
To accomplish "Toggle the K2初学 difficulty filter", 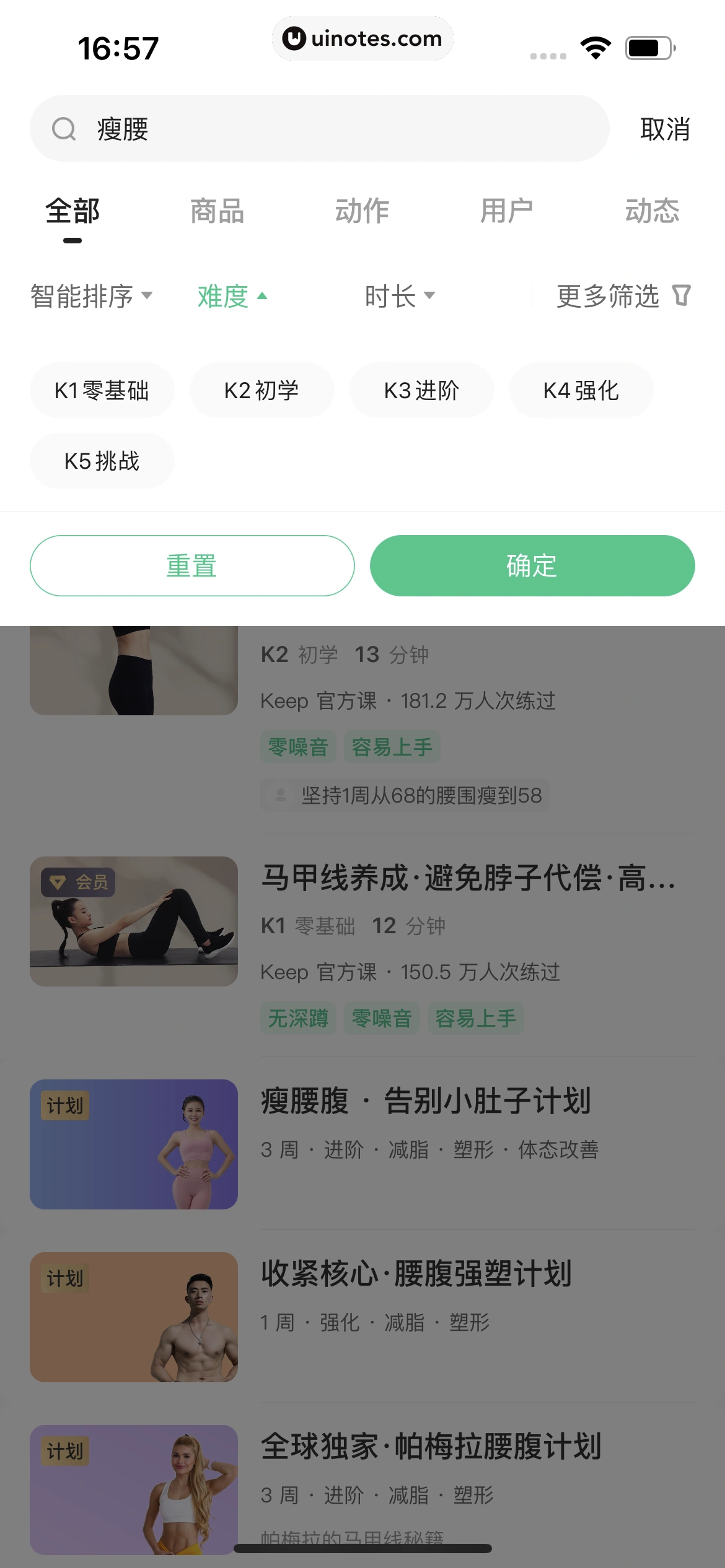I will [x=261, y=390].
